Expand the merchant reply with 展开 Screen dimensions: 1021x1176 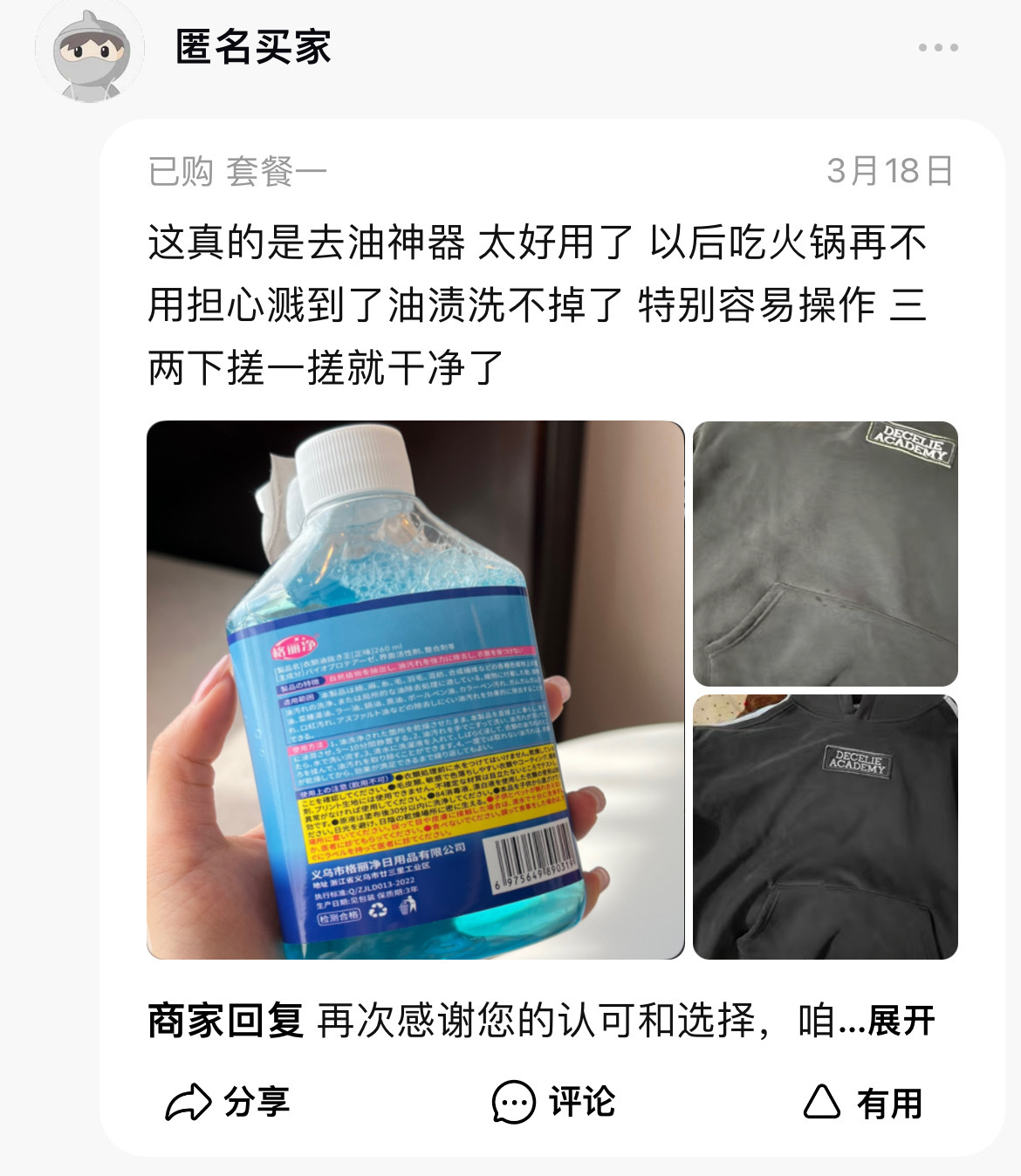tap(901, 1020)
